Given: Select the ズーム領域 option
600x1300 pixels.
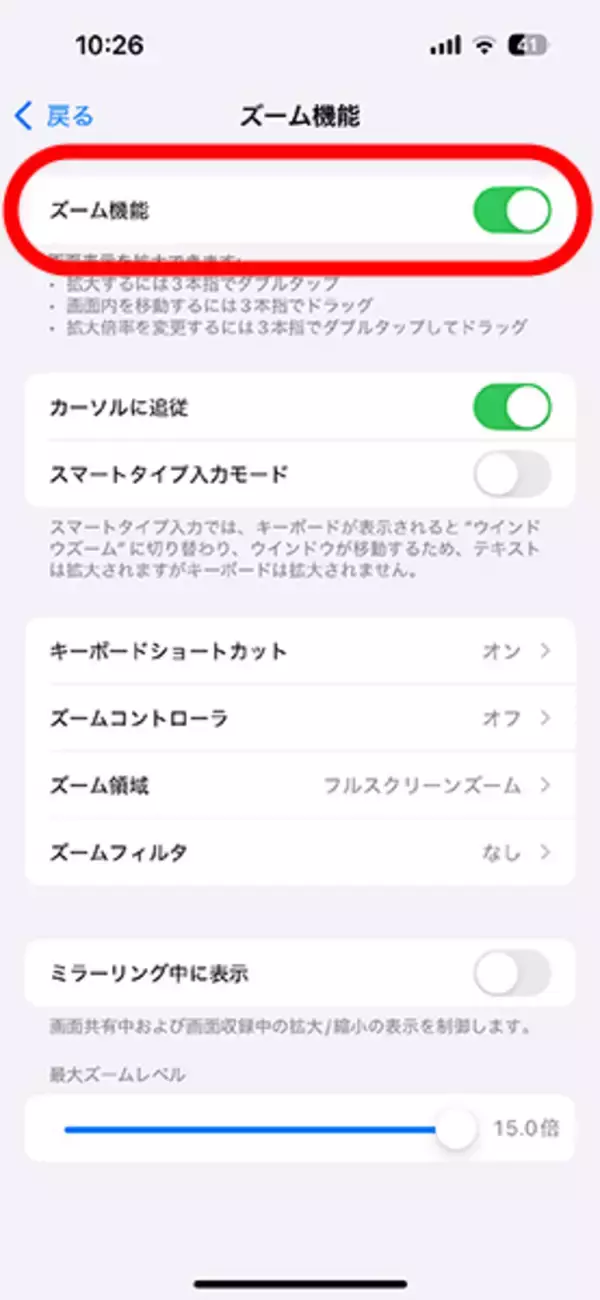Looking at the screenshot, I should [x=300, y=785].
